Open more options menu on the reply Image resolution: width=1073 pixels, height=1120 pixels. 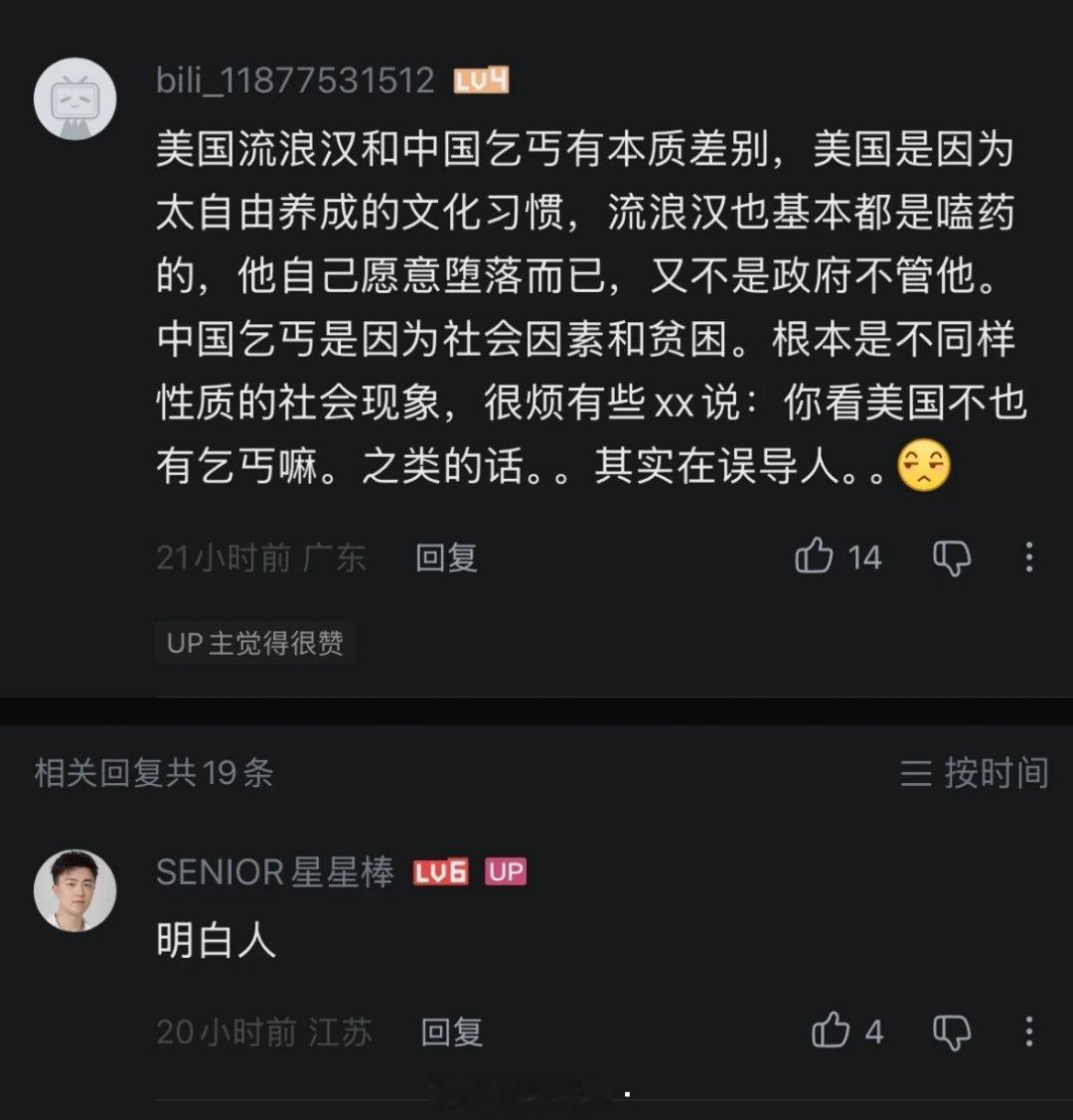pos(1027,1034)
